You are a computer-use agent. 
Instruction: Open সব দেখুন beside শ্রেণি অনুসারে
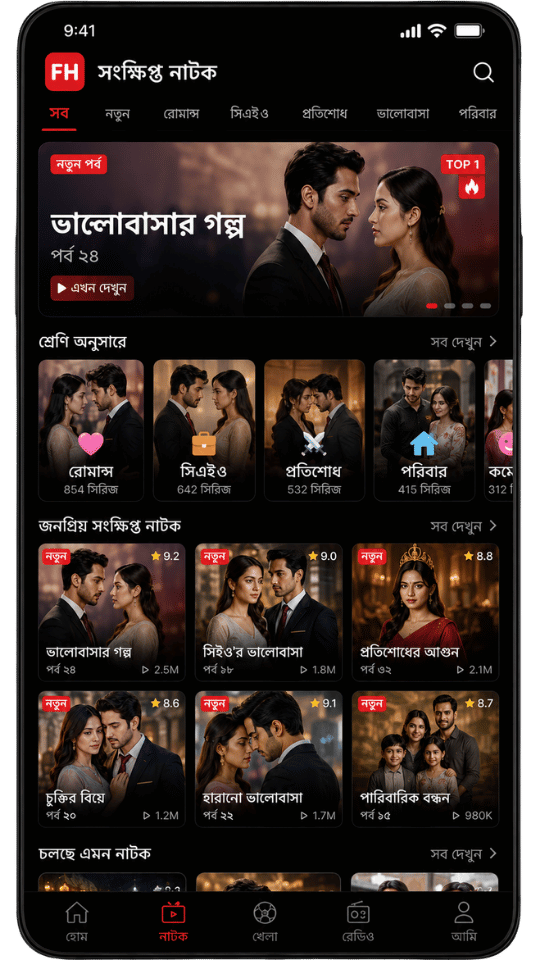464,342
